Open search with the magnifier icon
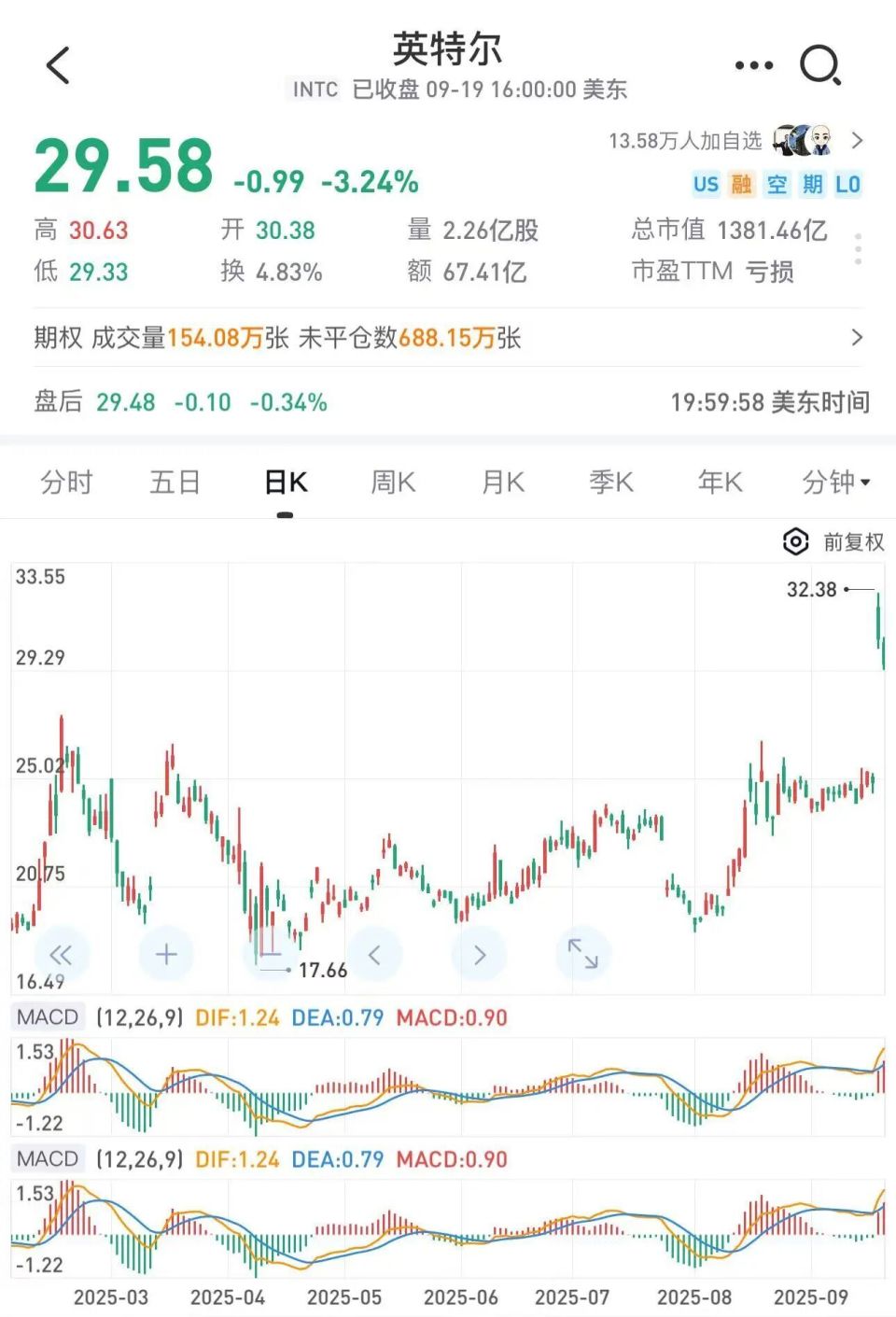 click(x=819, y=63)
